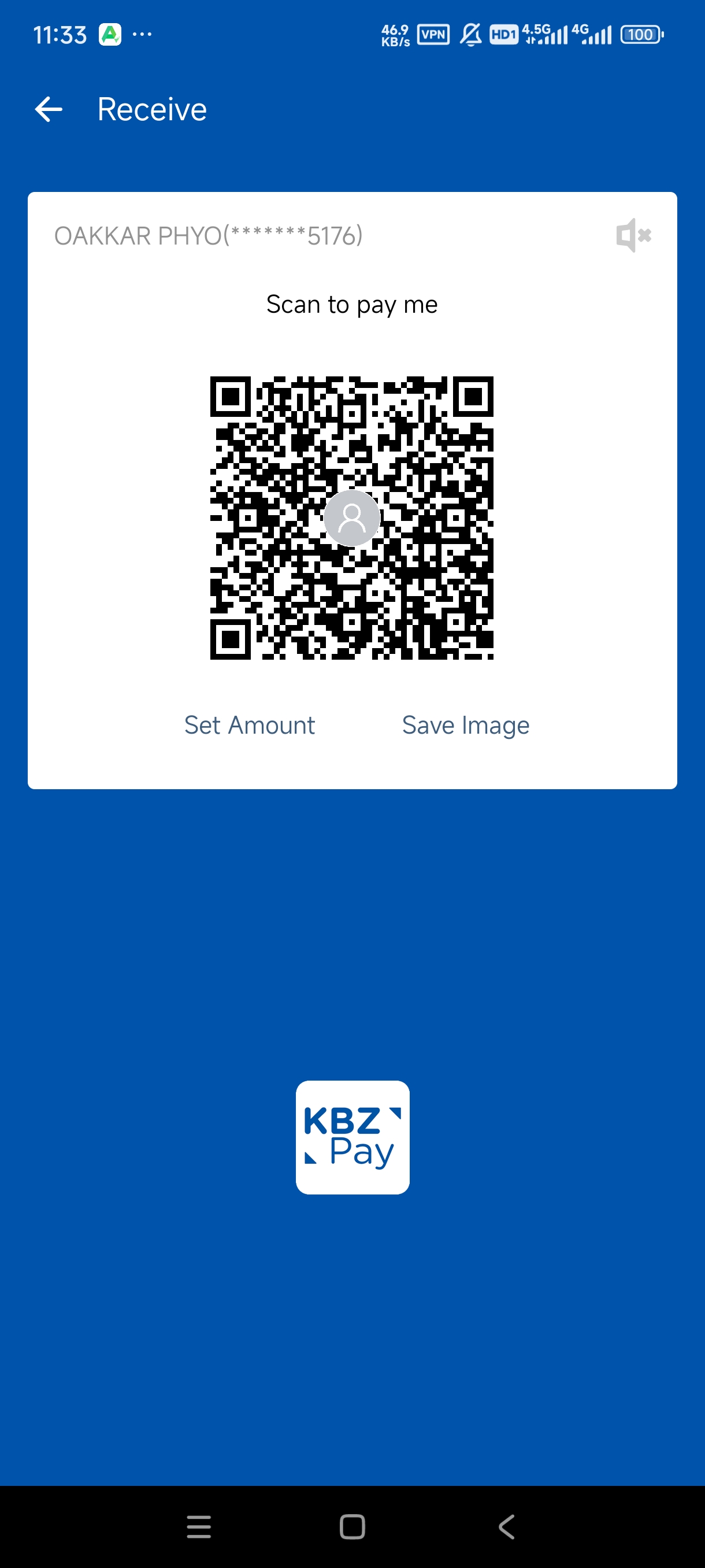The width and height of the screenshot is (705, 1568).
Task: Save the QR code image
Action: [x=465, y=725]
